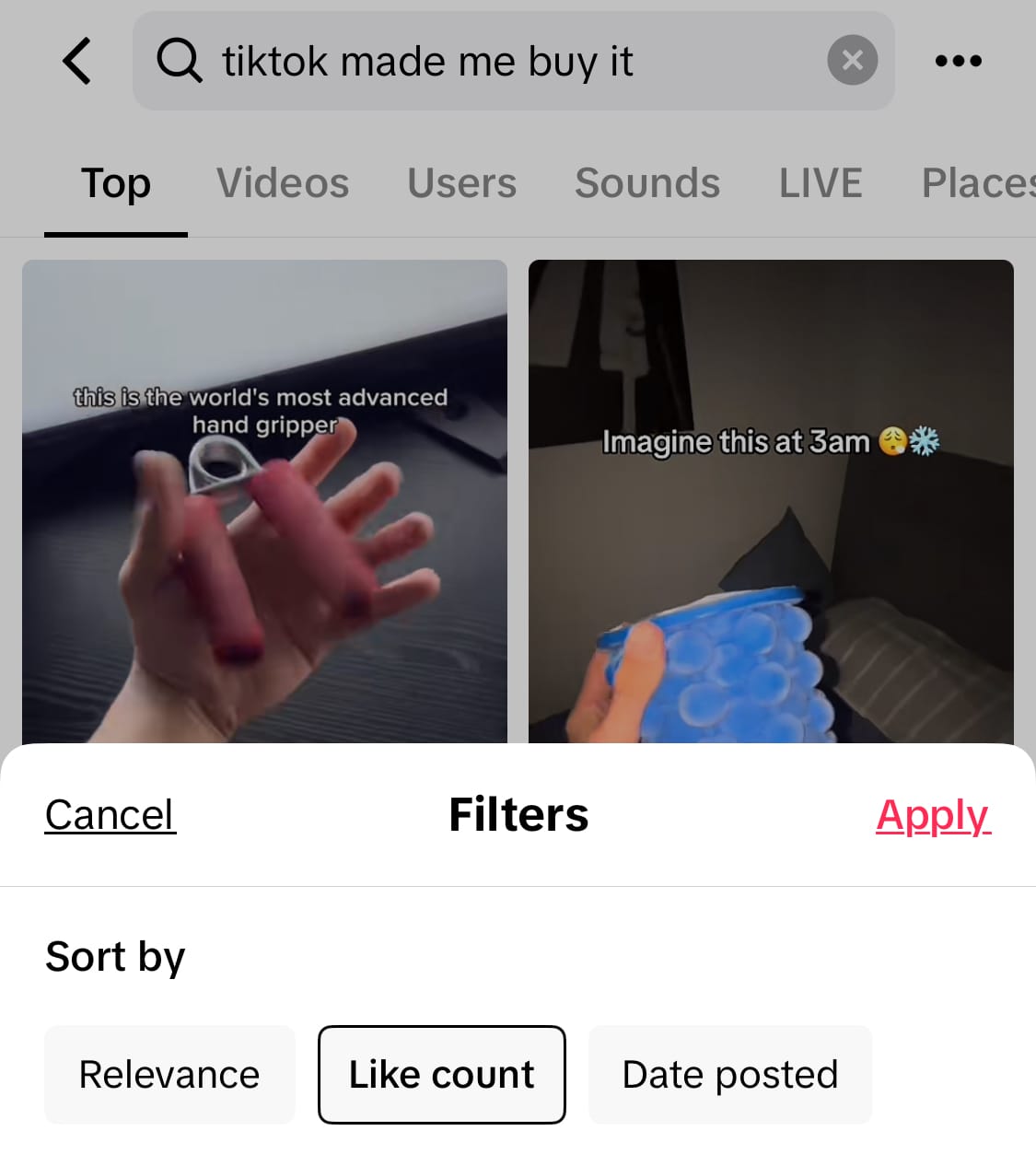
Task: Tap the back arrow to exit search
Action: pos(77,61)
